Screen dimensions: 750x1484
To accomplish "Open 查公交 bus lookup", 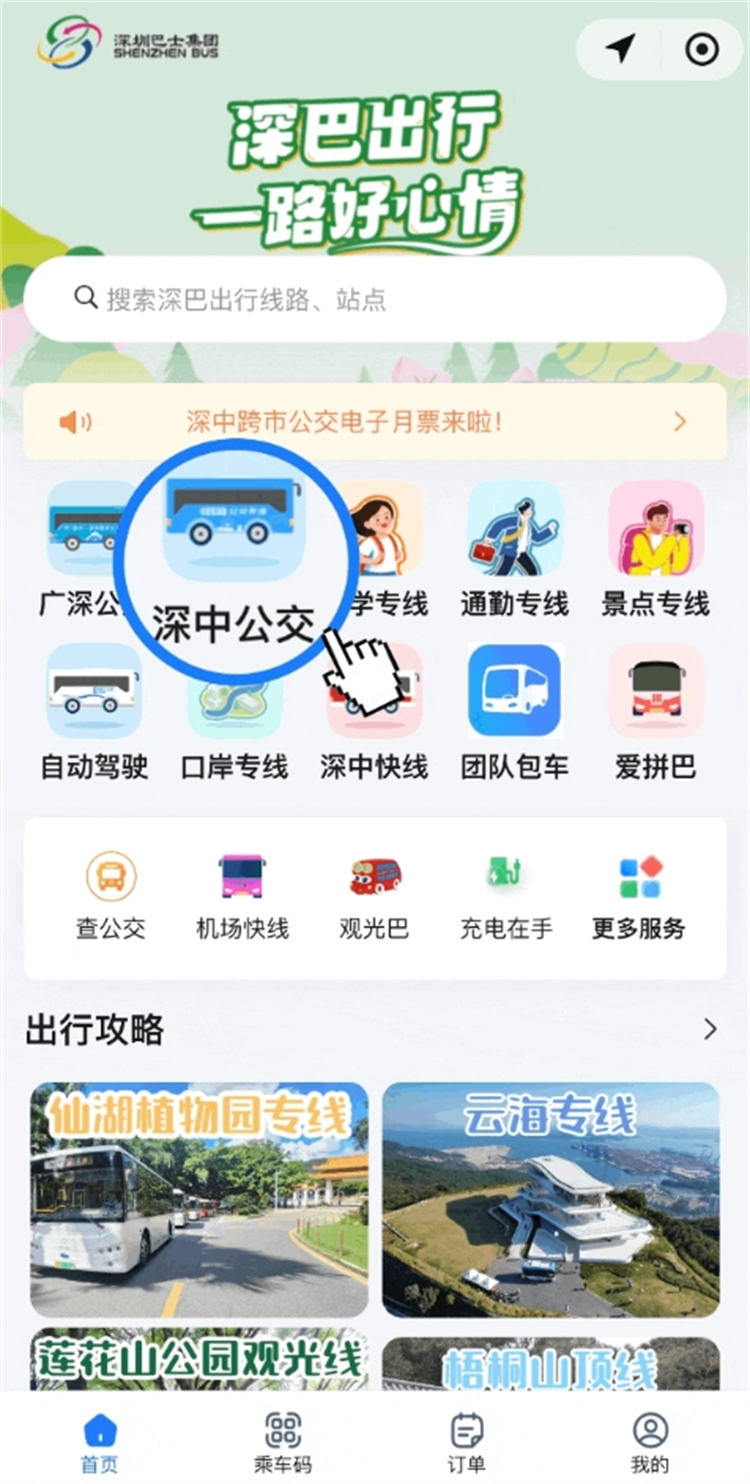I will 111,896.
